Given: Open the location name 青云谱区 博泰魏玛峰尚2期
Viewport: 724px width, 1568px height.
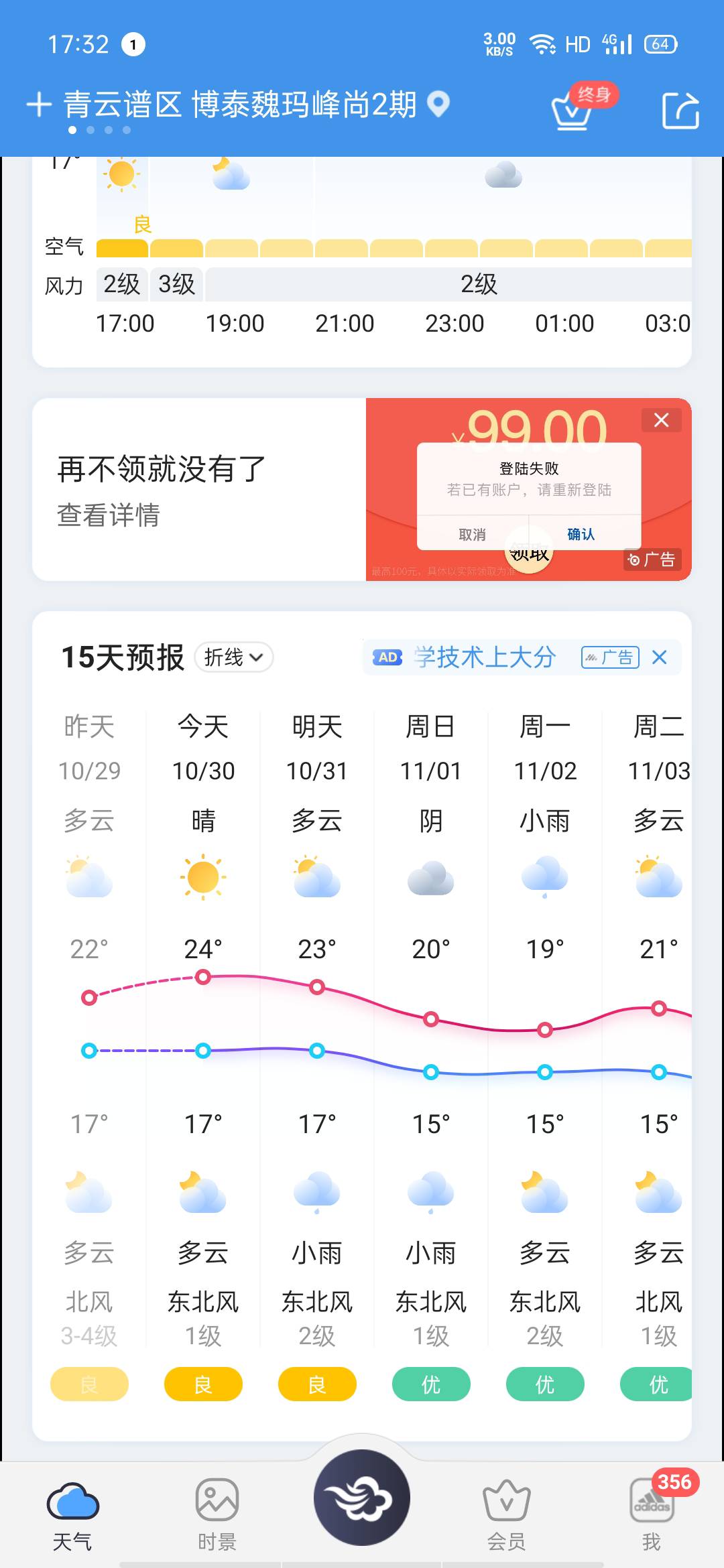Looking at the screenshot, I should point(240,105).
